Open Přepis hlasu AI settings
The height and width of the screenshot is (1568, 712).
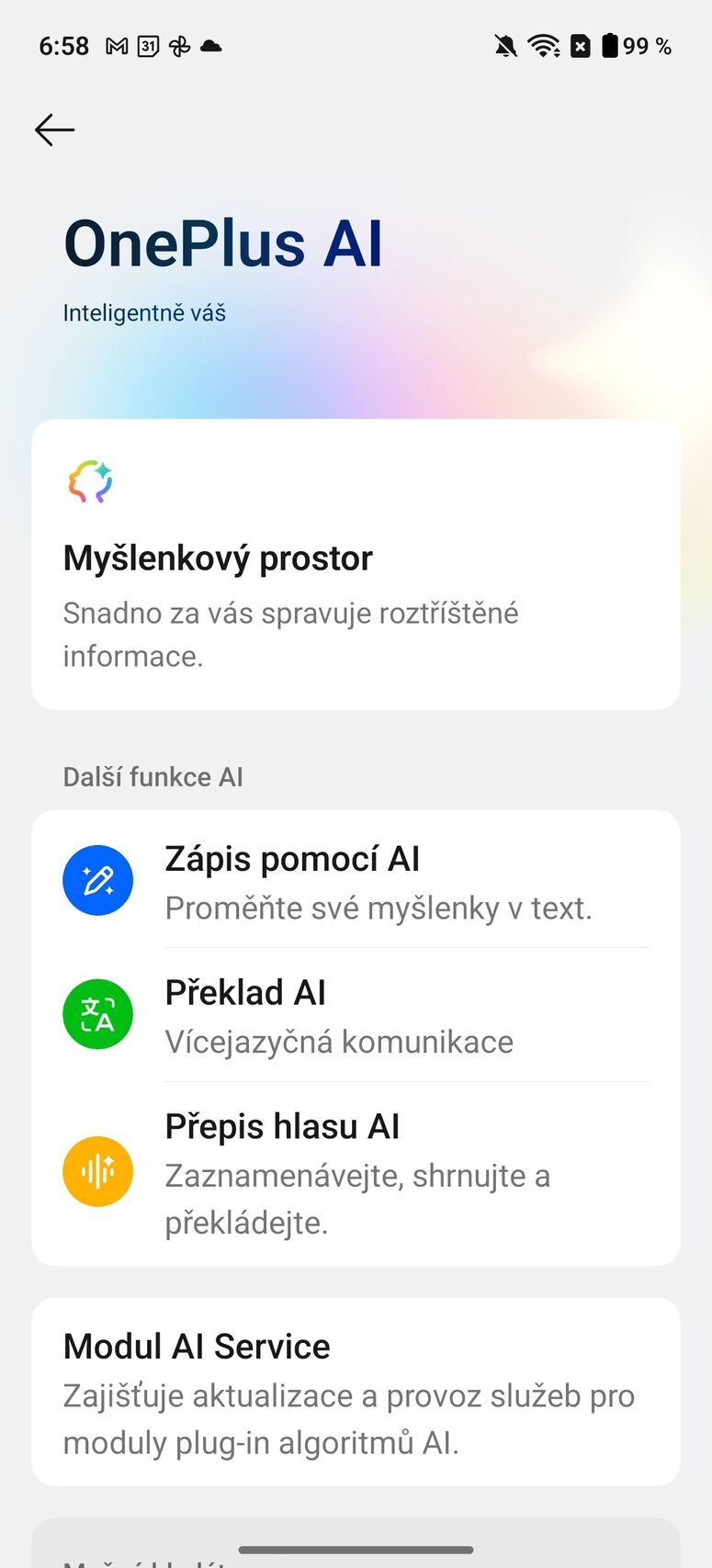click(356, 1172)
